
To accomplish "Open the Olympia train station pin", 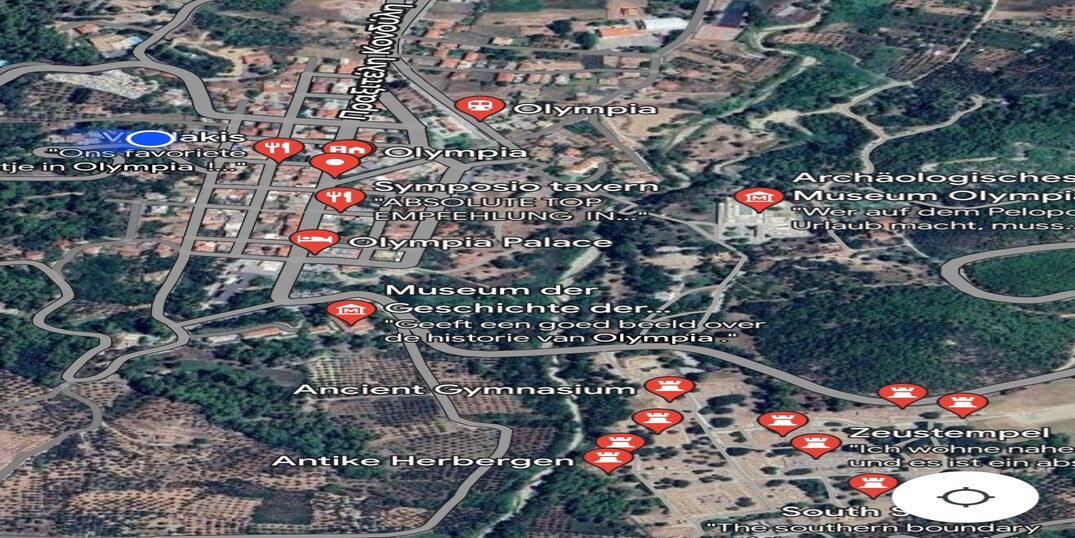I will 479,106.
